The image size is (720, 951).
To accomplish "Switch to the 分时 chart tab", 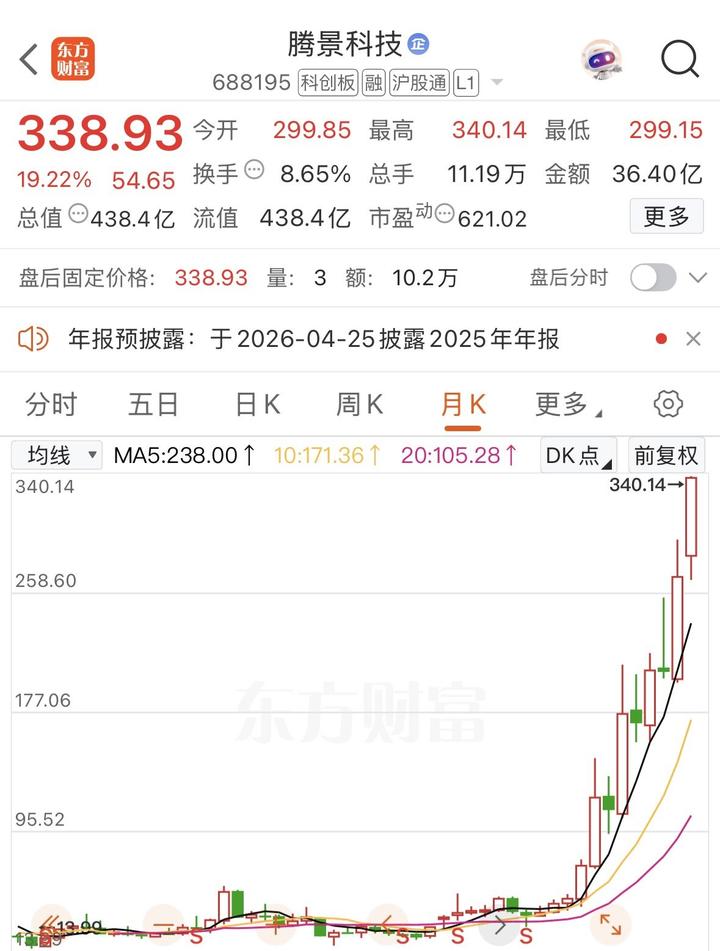I will pos(51,404).
